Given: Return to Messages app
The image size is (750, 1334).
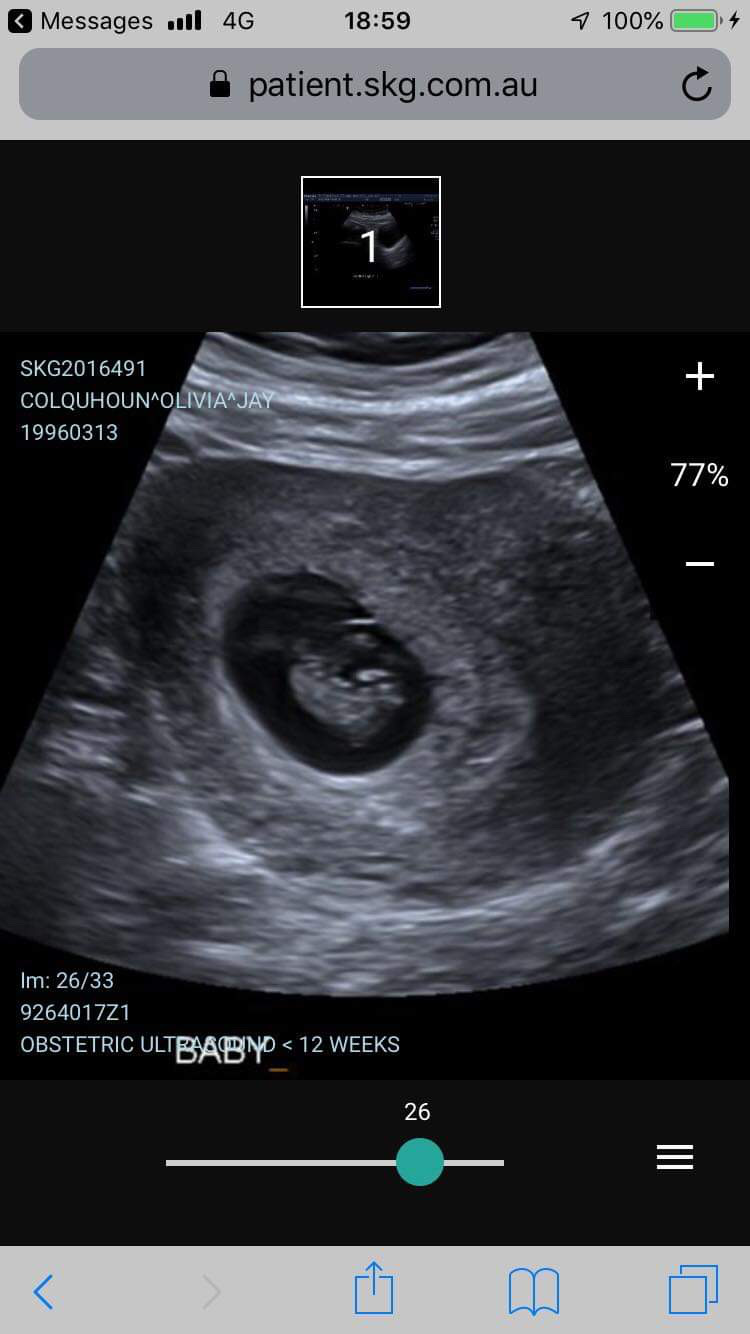Looking at the screenshot, I should pos(80,21).
